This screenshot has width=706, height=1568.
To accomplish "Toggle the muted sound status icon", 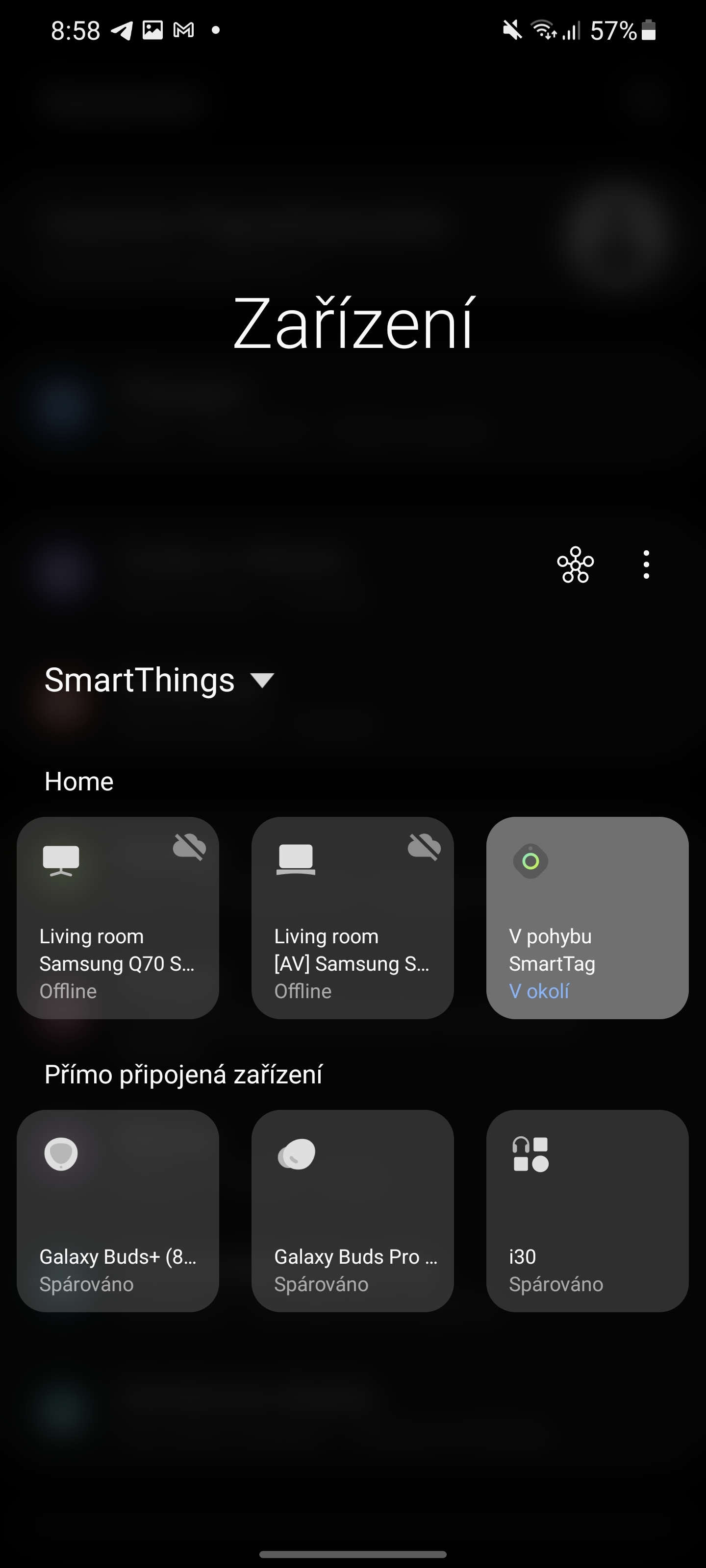I will pos(512,29).
